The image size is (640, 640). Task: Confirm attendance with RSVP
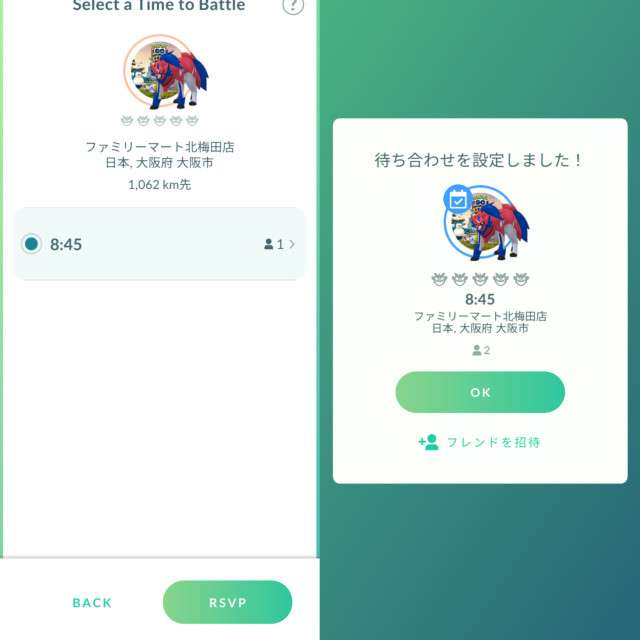click(227, 602)
